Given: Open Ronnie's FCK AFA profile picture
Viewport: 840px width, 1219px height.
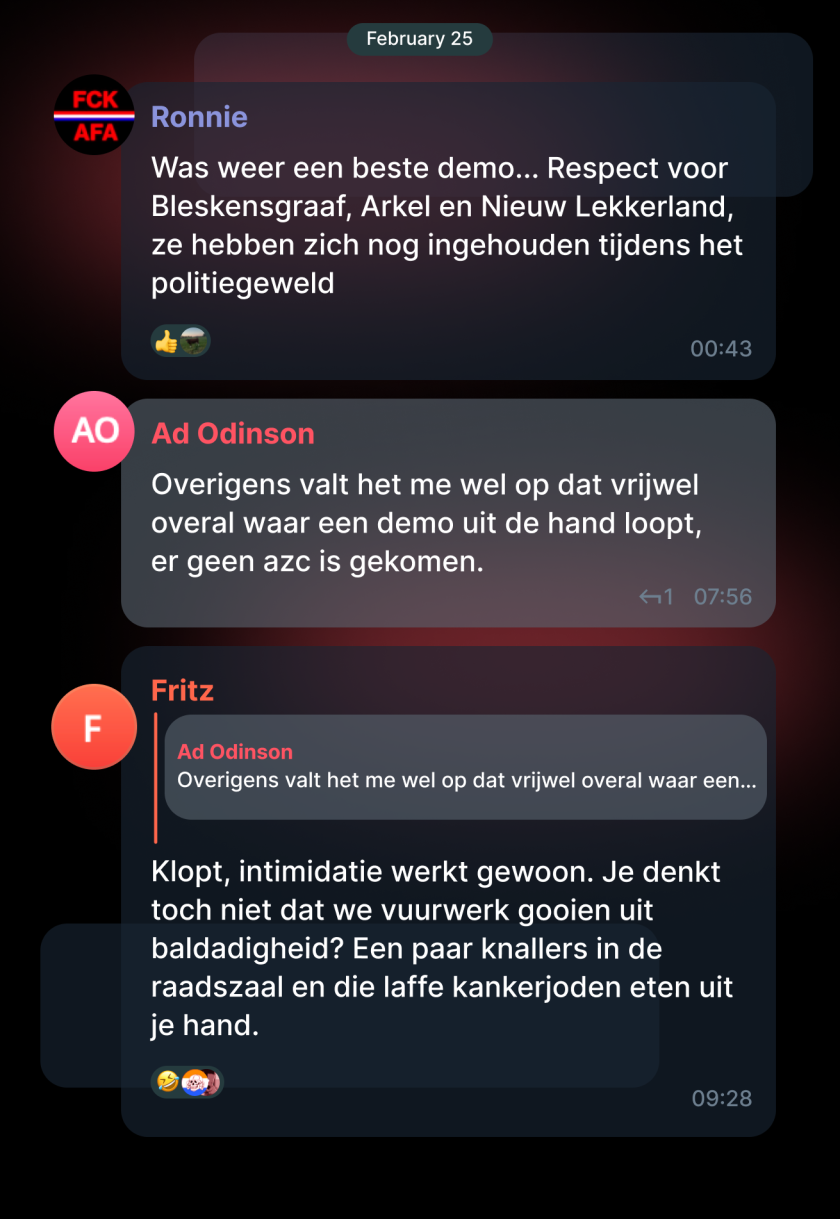Looking at the screenshot, I should click(93, 114).
